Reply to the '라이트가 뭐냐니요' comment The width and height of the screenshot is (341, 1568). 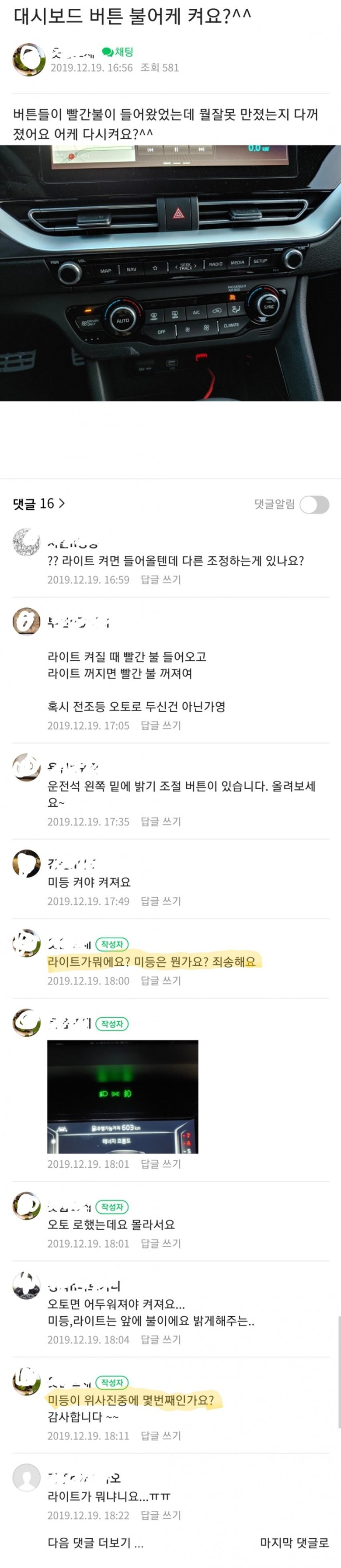tap(161, 1515)
